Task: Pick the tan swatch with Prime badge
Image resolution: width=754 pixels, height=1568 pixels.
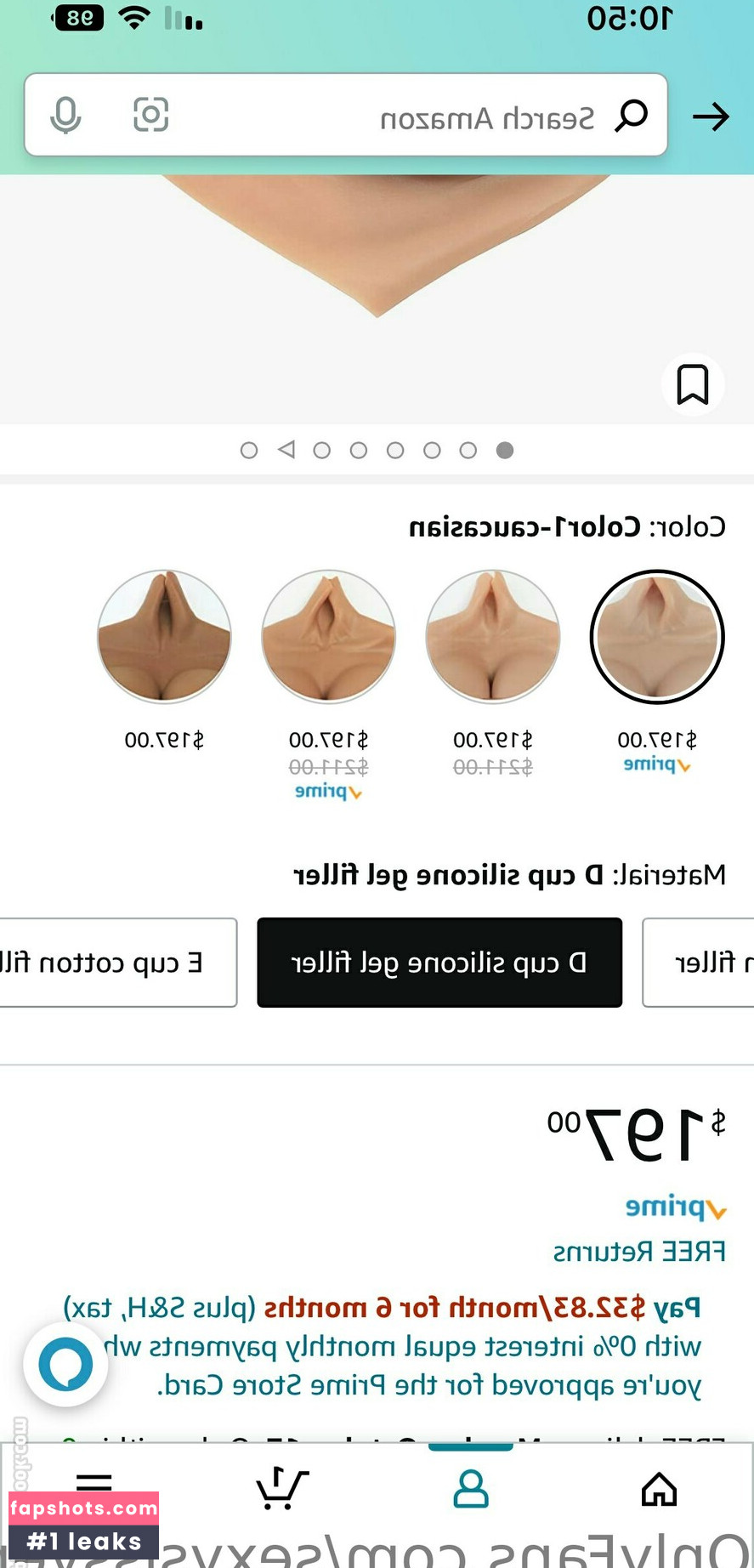Action: tap(328, 637)
